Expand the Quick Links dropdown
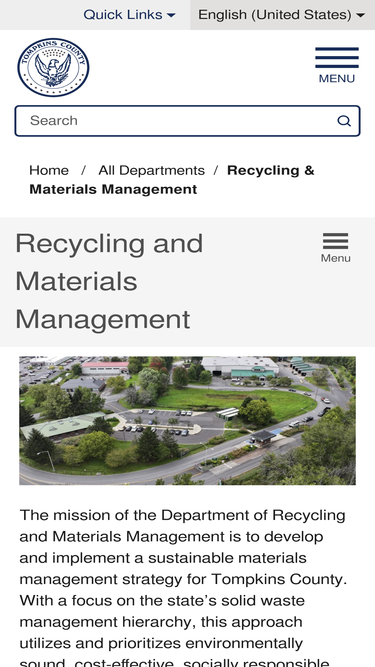375x667 pixels. (129, 15)
